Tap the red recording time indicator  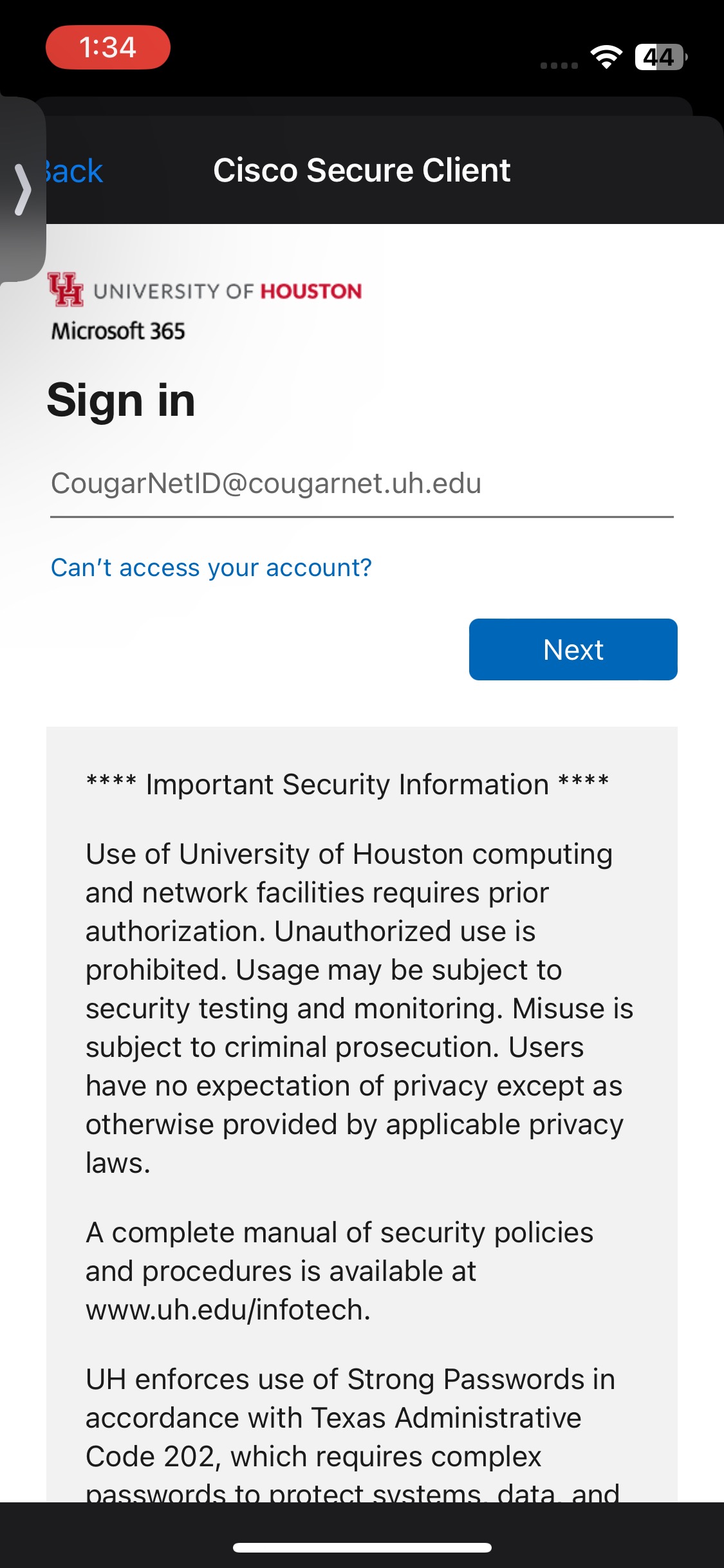(109, 46)
